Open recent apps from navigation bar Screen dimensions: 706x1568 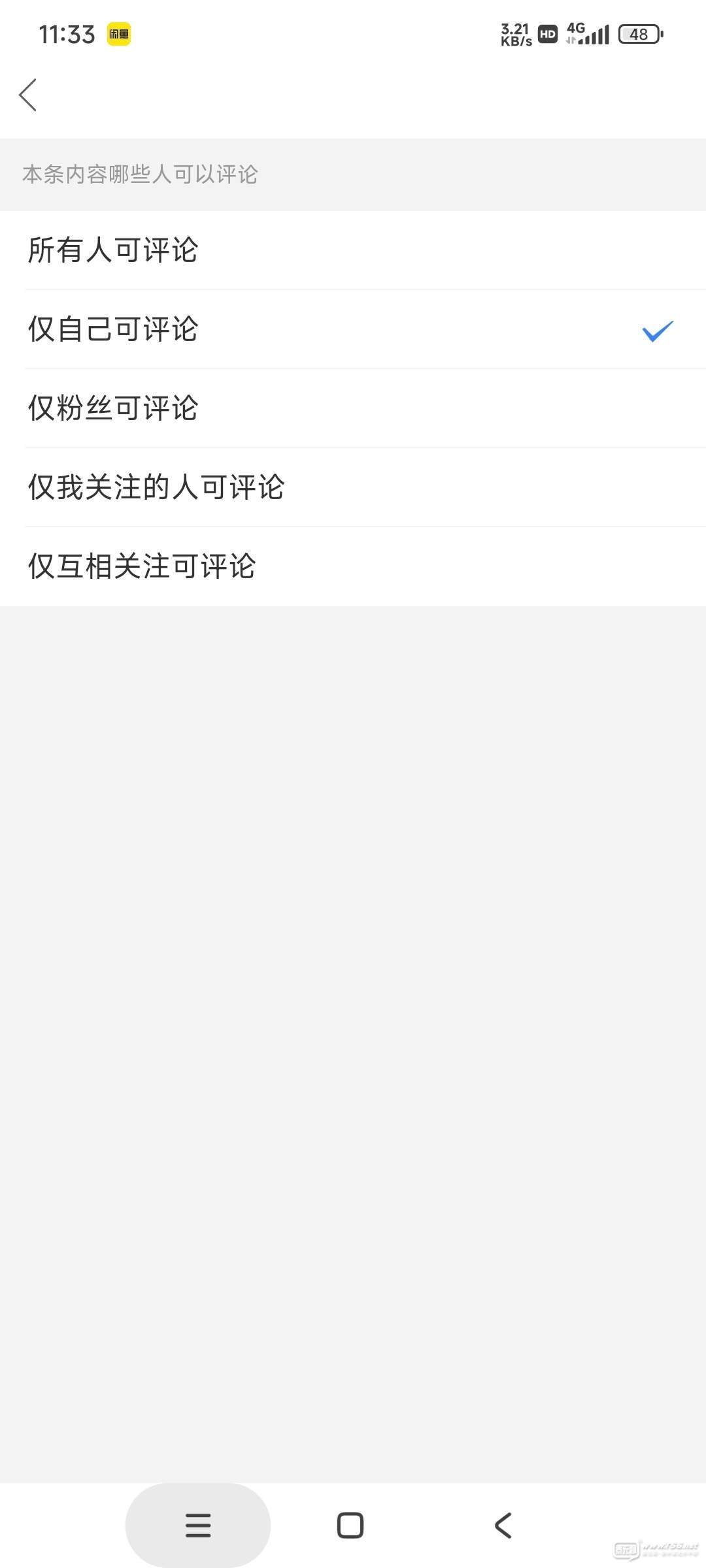click(198, 1526)
